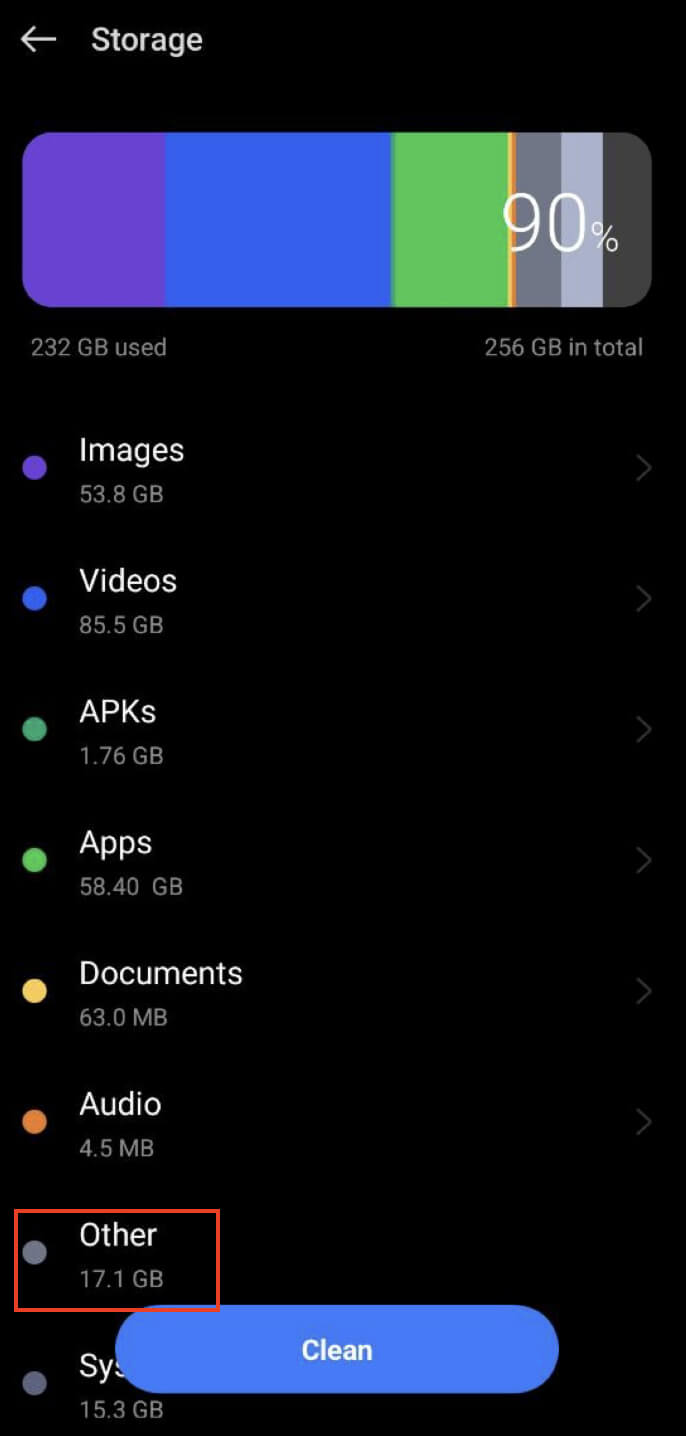Screen dimensions: 686x1436
Task: Tap the blue Clean button
Action: tap(337, 1350)
